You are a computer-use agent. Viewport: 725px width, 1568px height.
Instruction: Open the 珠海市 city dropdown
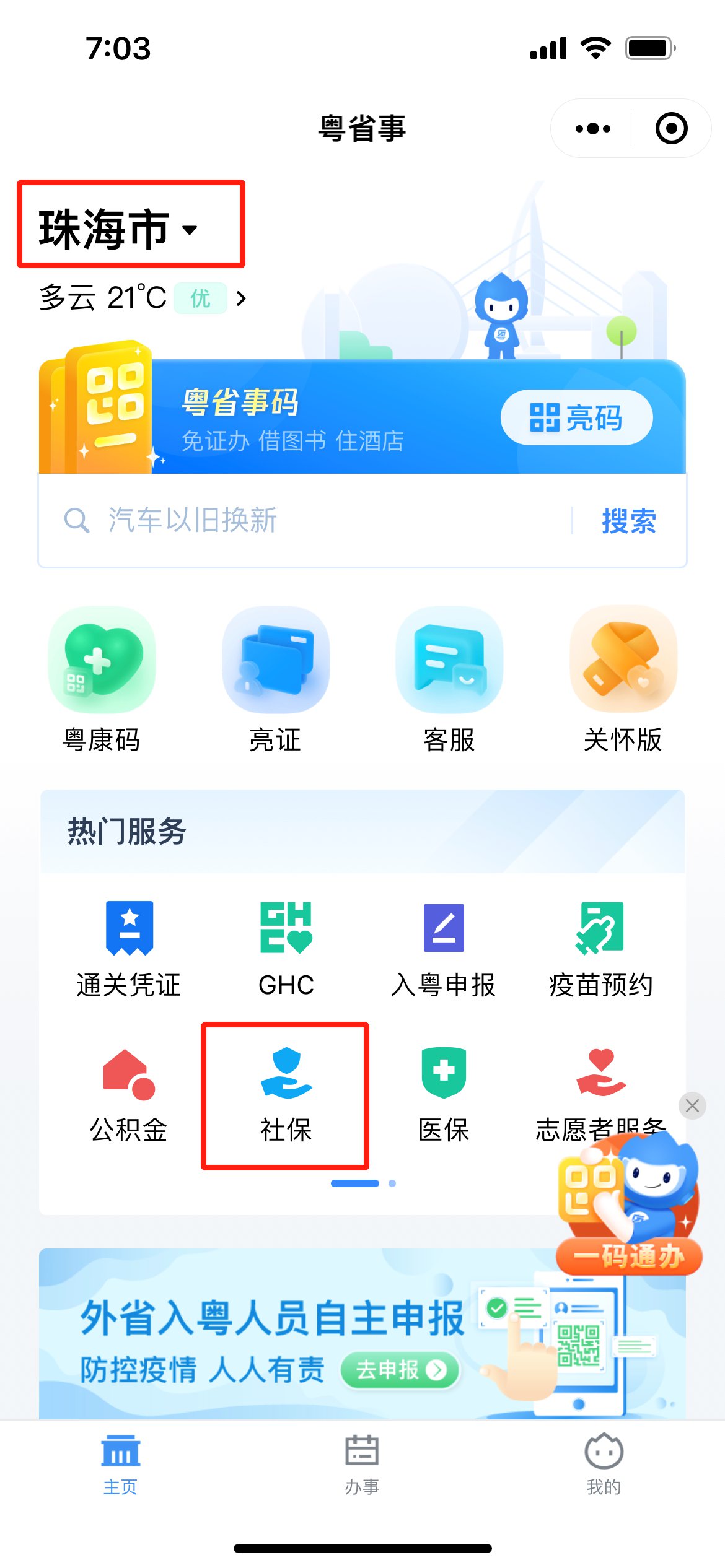(x=119, y=229)
